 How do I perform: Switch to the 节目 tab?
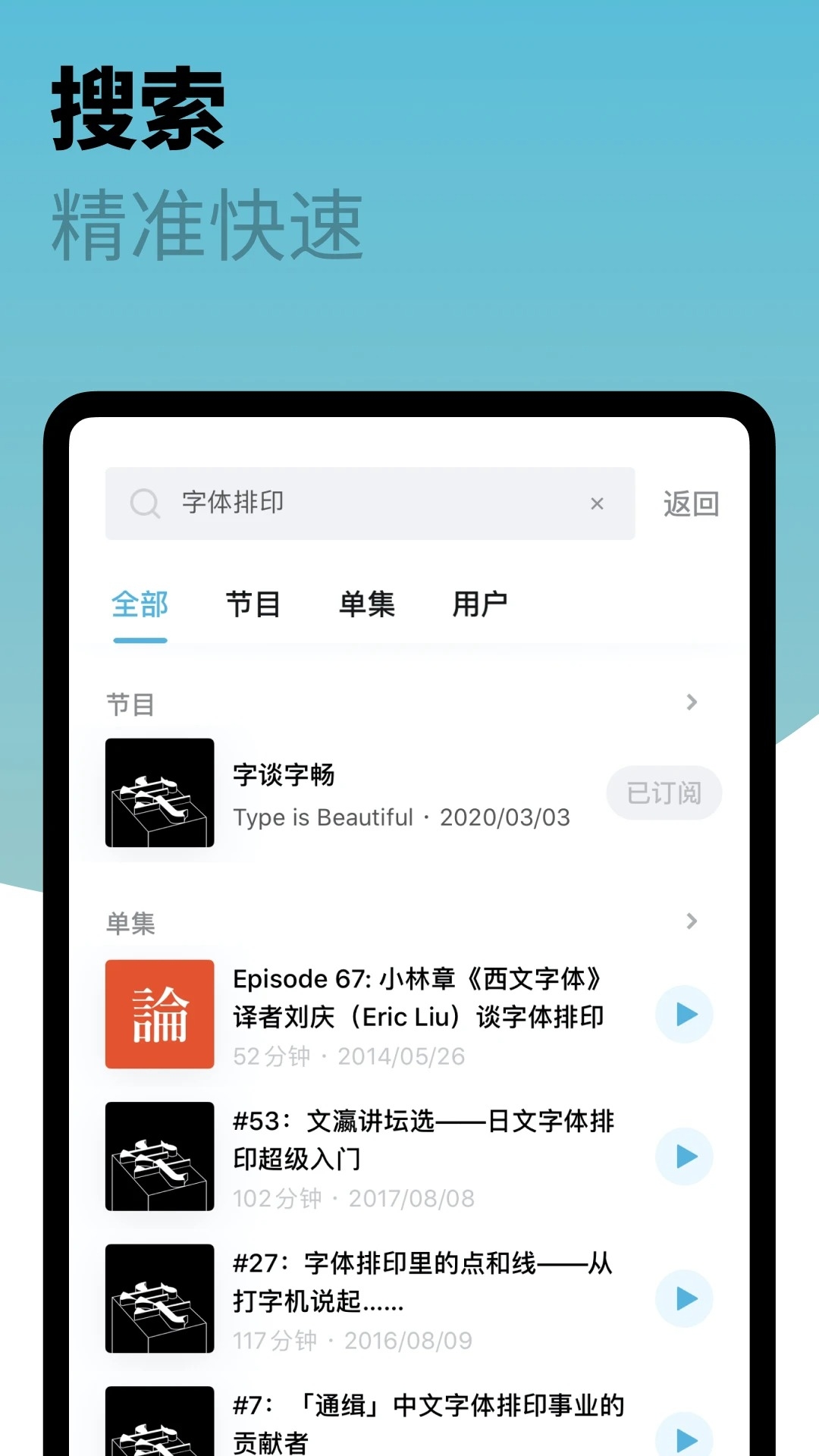click(256, 604)
